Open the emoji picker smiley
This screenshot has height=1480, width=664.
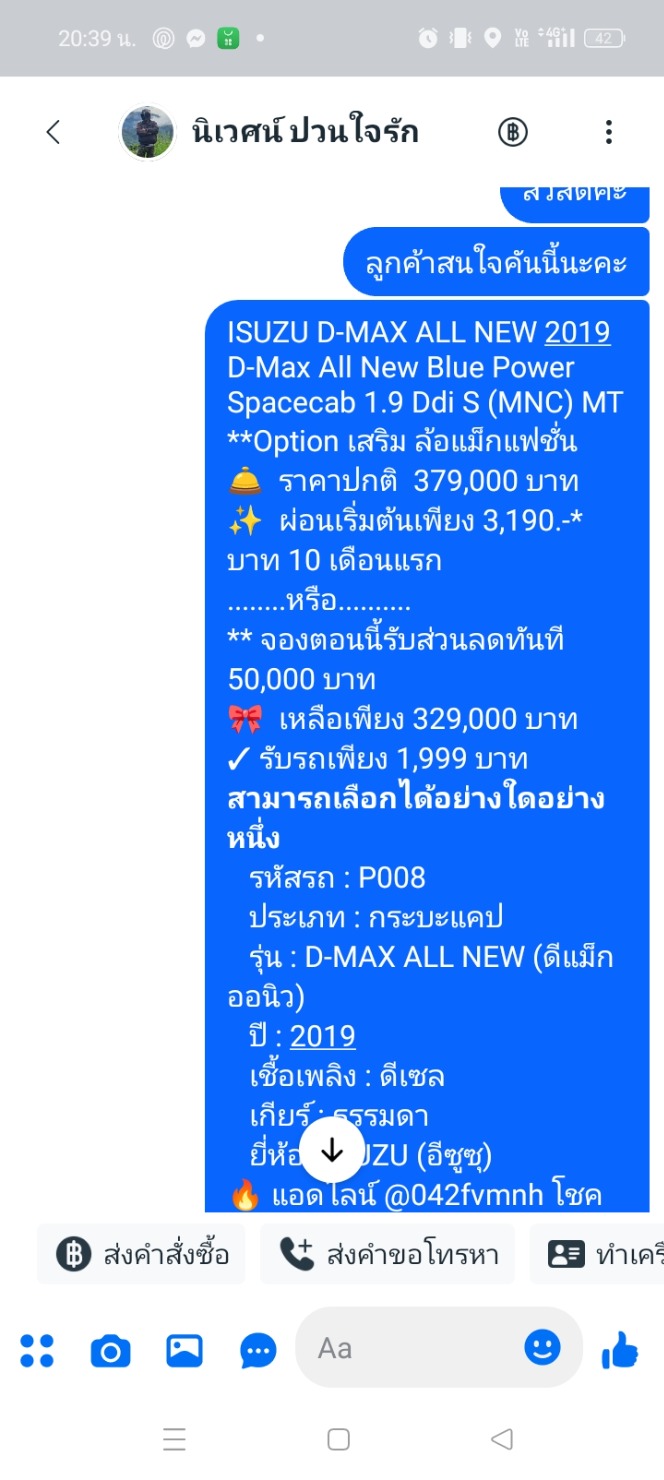(542, 1347)
